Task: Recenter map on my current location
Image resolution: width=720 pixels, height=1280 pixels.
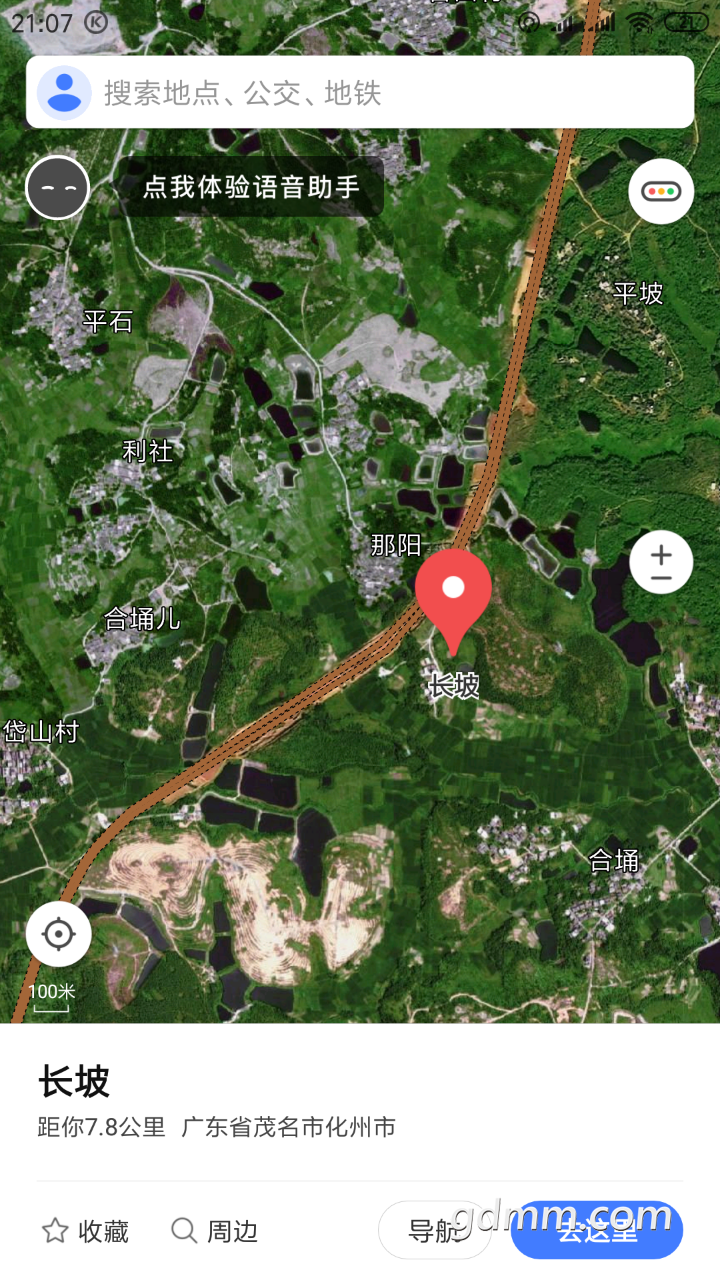Action: tap(59, 934)
